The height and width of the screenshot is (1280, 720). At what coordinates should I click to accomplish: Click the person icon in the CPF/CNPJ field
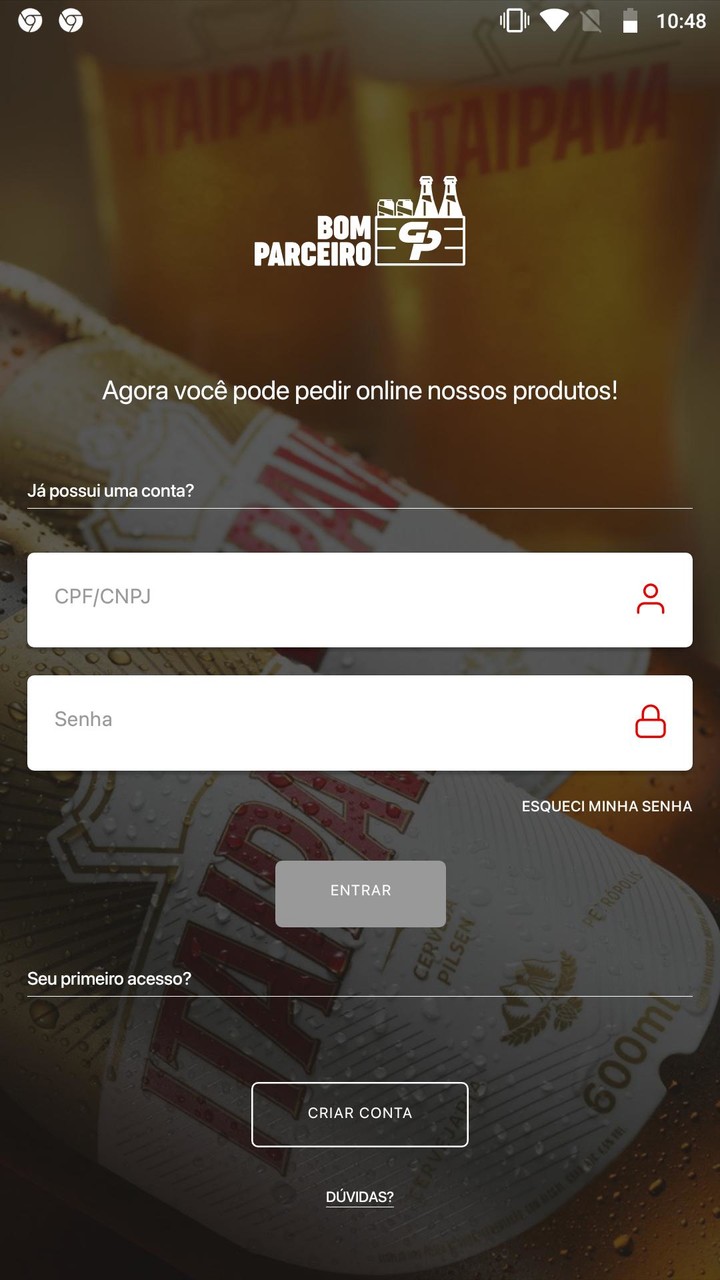(x=651, y=599)
